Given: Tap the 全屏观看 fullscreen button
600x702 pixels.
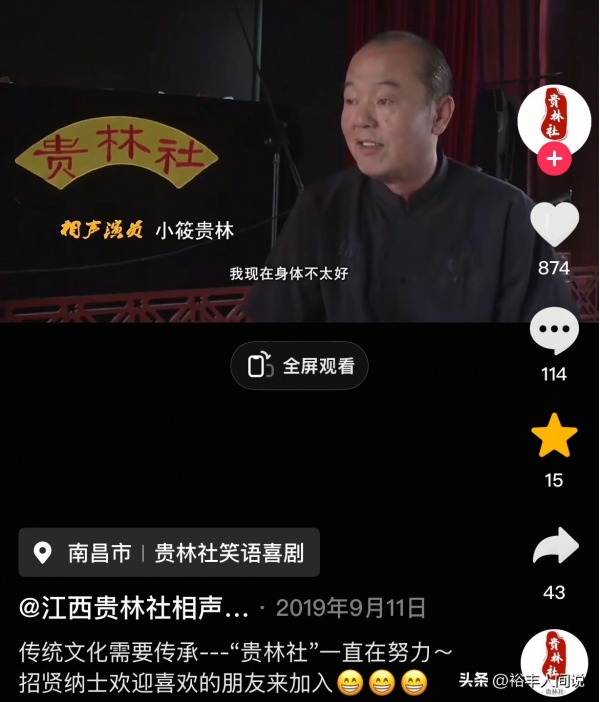Looking at the screenshot, I should tap(300, 366).
